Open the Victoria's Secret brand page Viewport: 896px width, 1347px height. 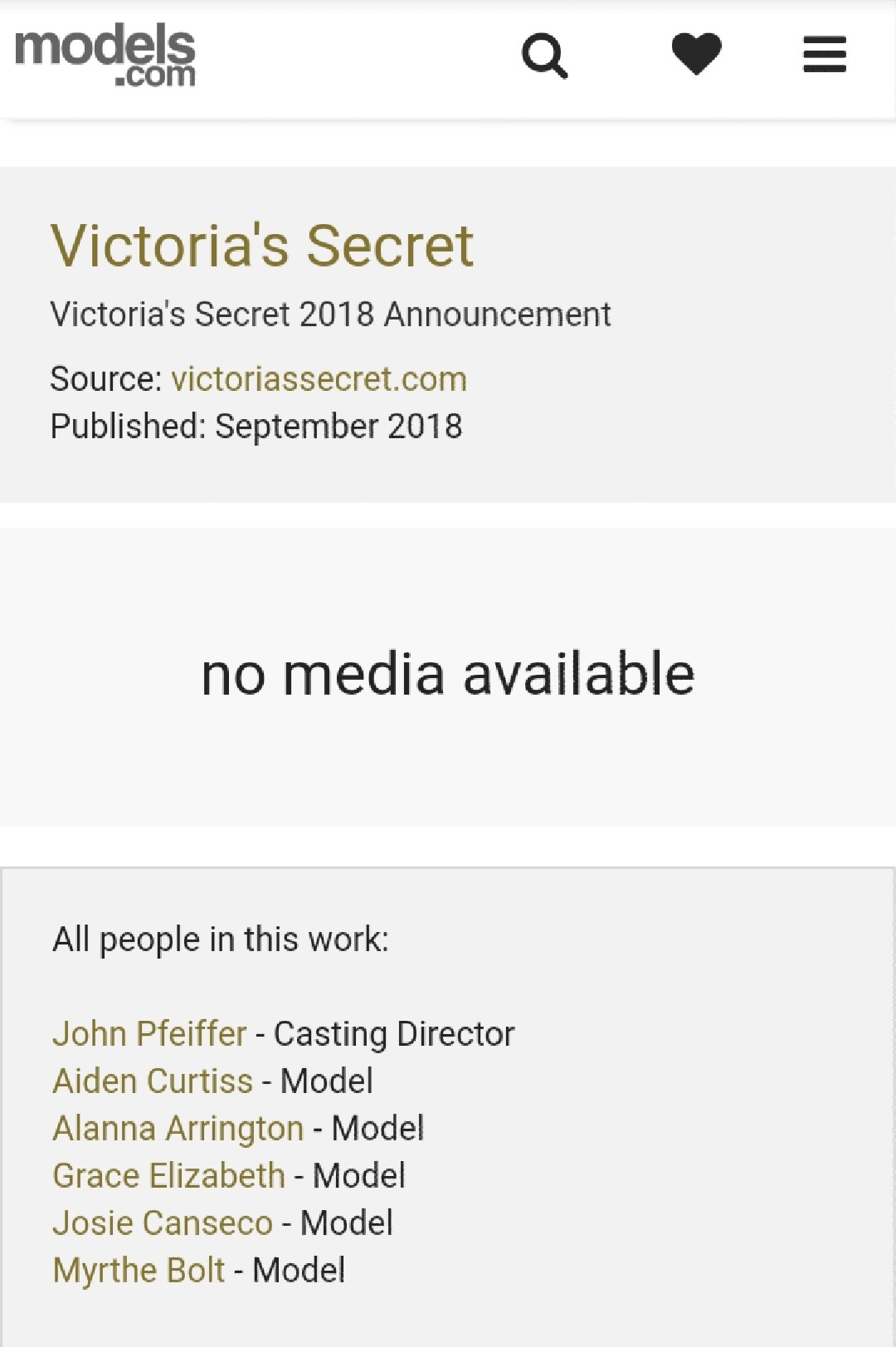point(261,246)
